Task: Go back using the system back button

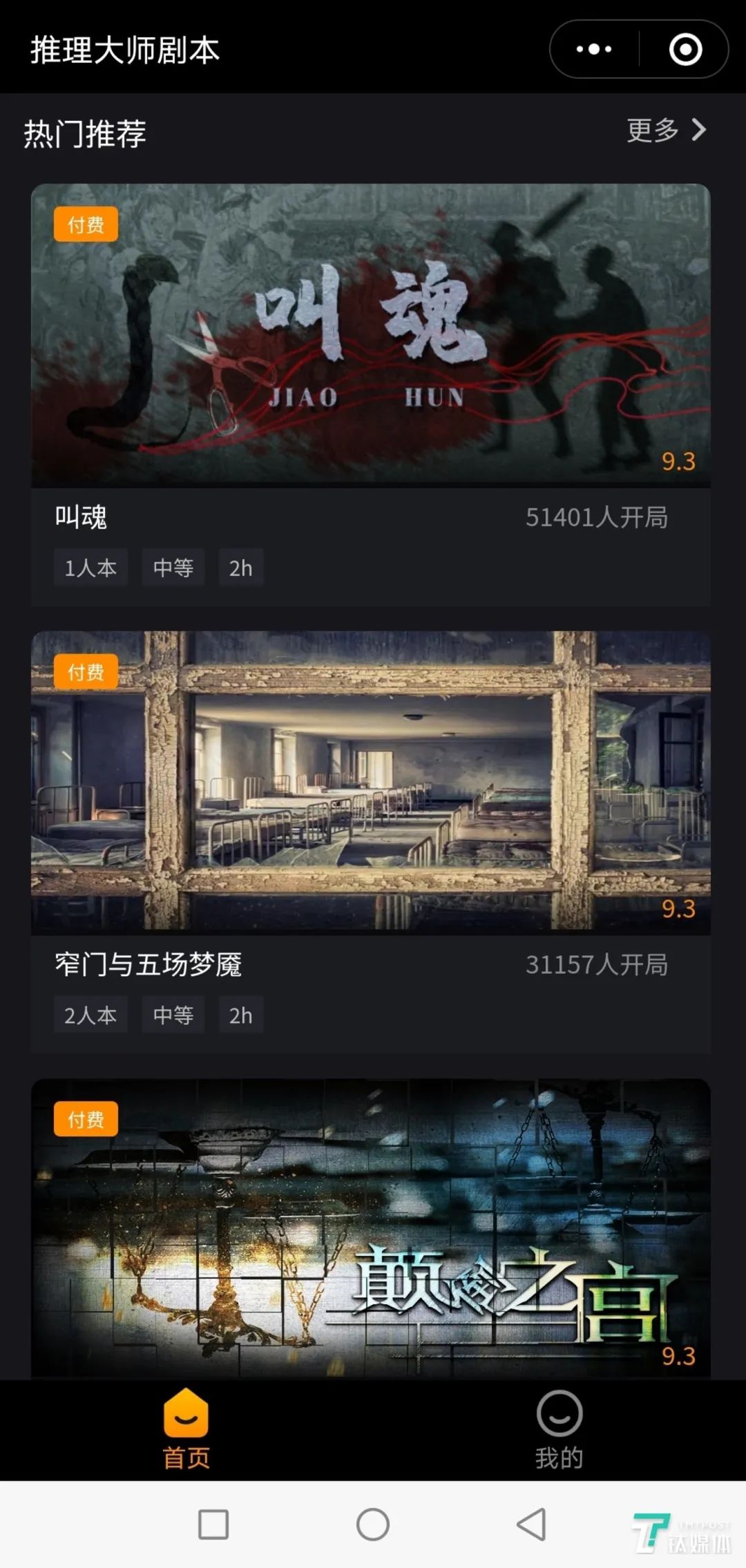Action: (532, 1524)
